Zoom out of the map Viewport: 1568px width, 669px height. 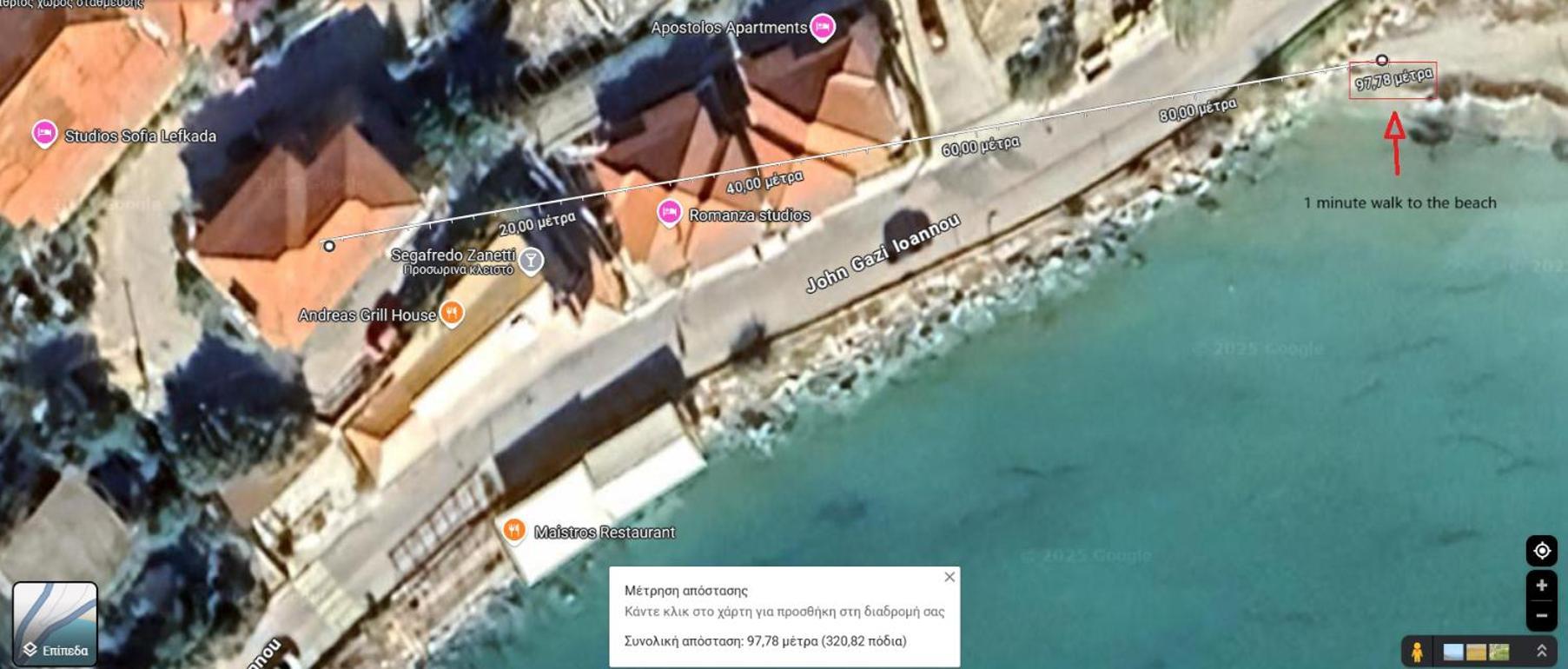tap(1541, 615)
